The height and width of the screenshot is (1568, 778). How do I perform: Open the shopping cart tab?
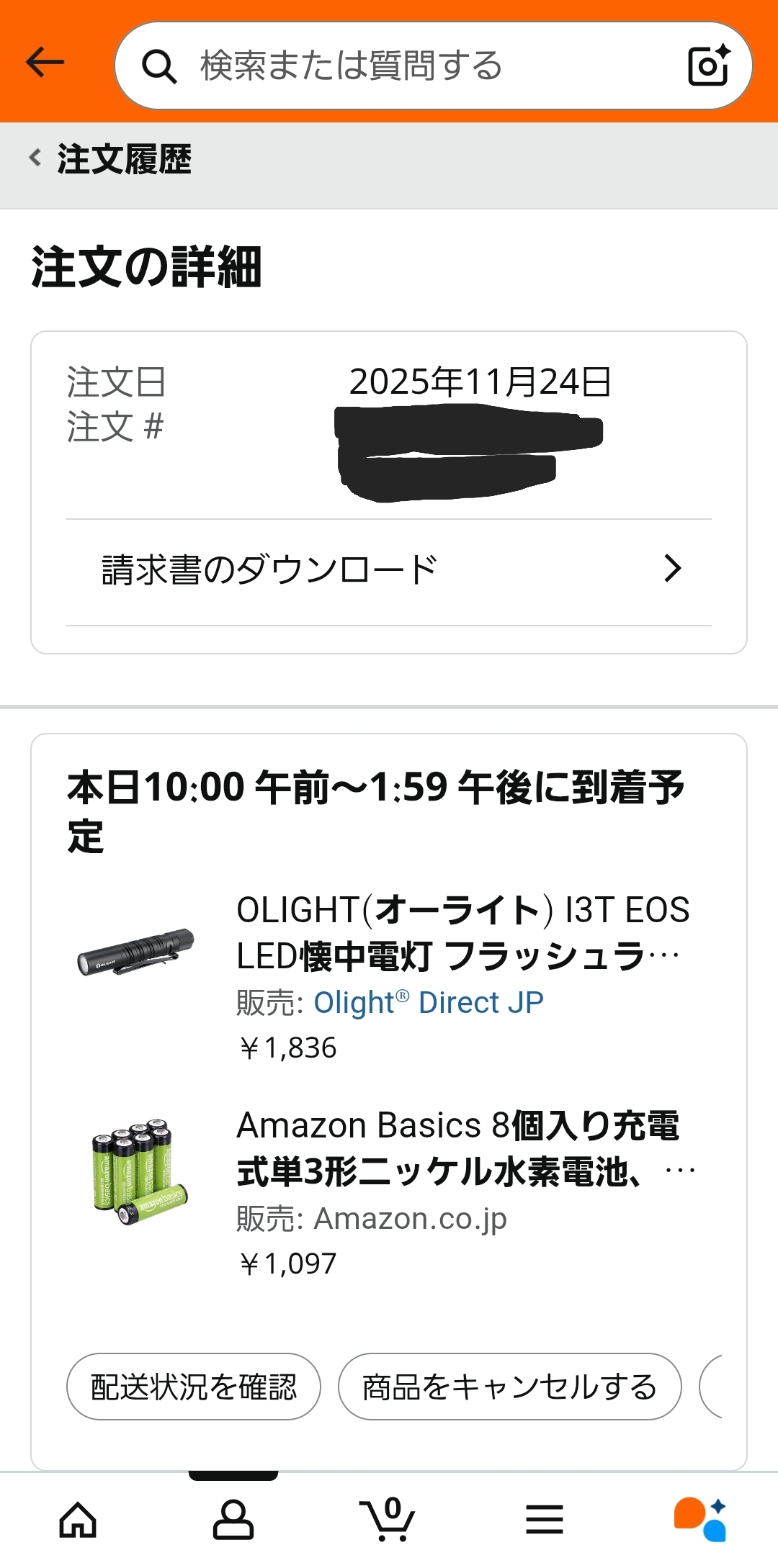389,1519
